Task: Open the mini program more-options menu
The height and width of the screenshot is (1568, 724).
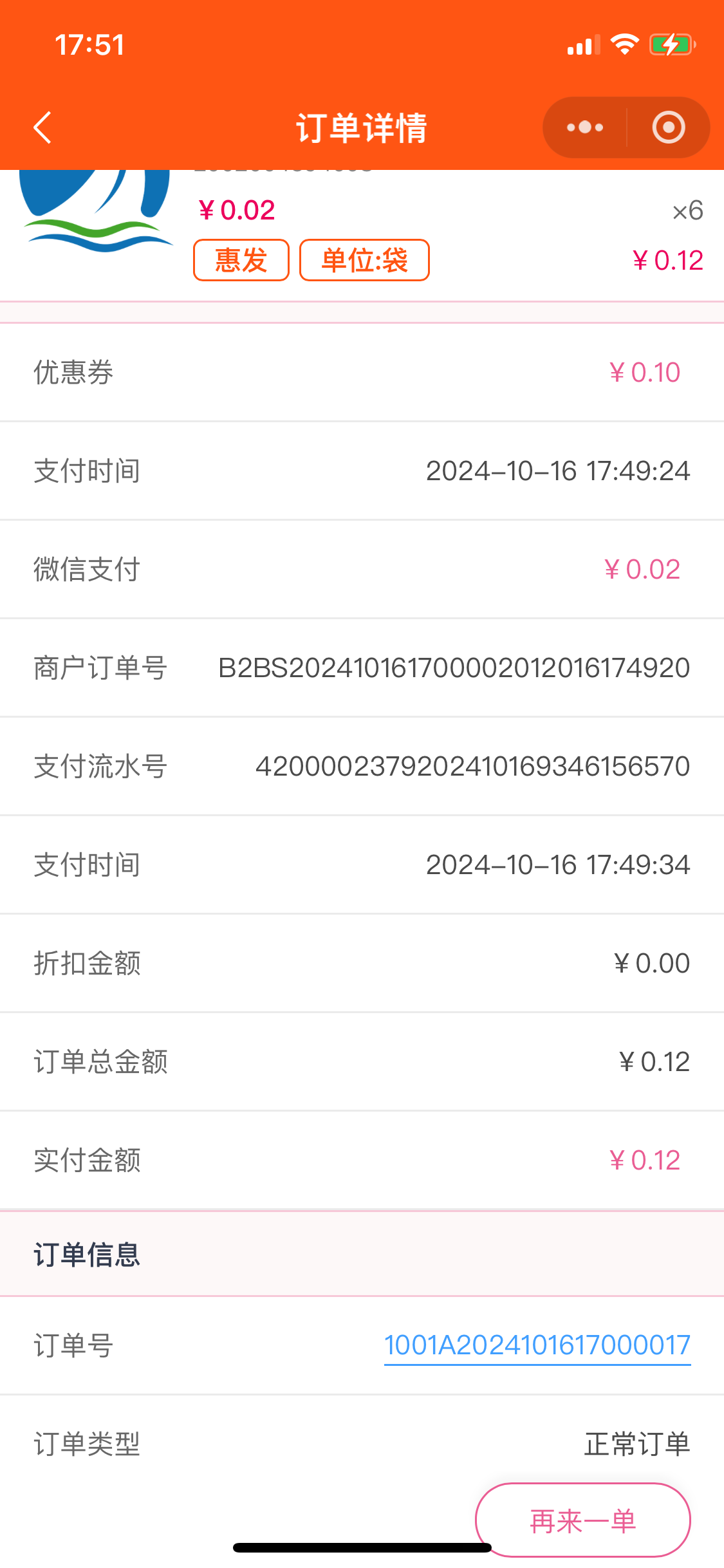Action: tap(584, 127)
